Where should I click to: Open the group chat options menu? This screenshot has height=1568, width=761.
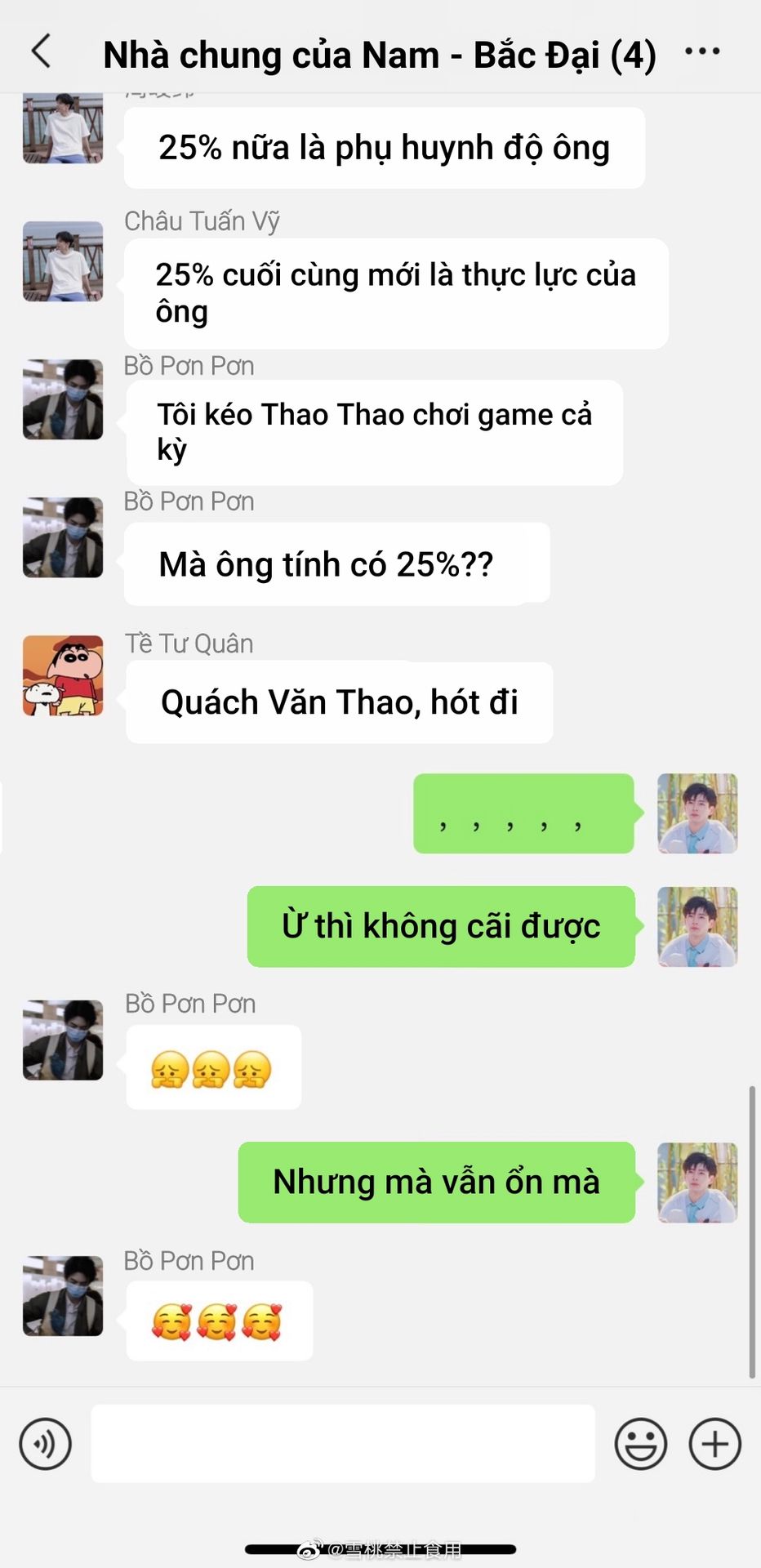(x=701, y=51)
